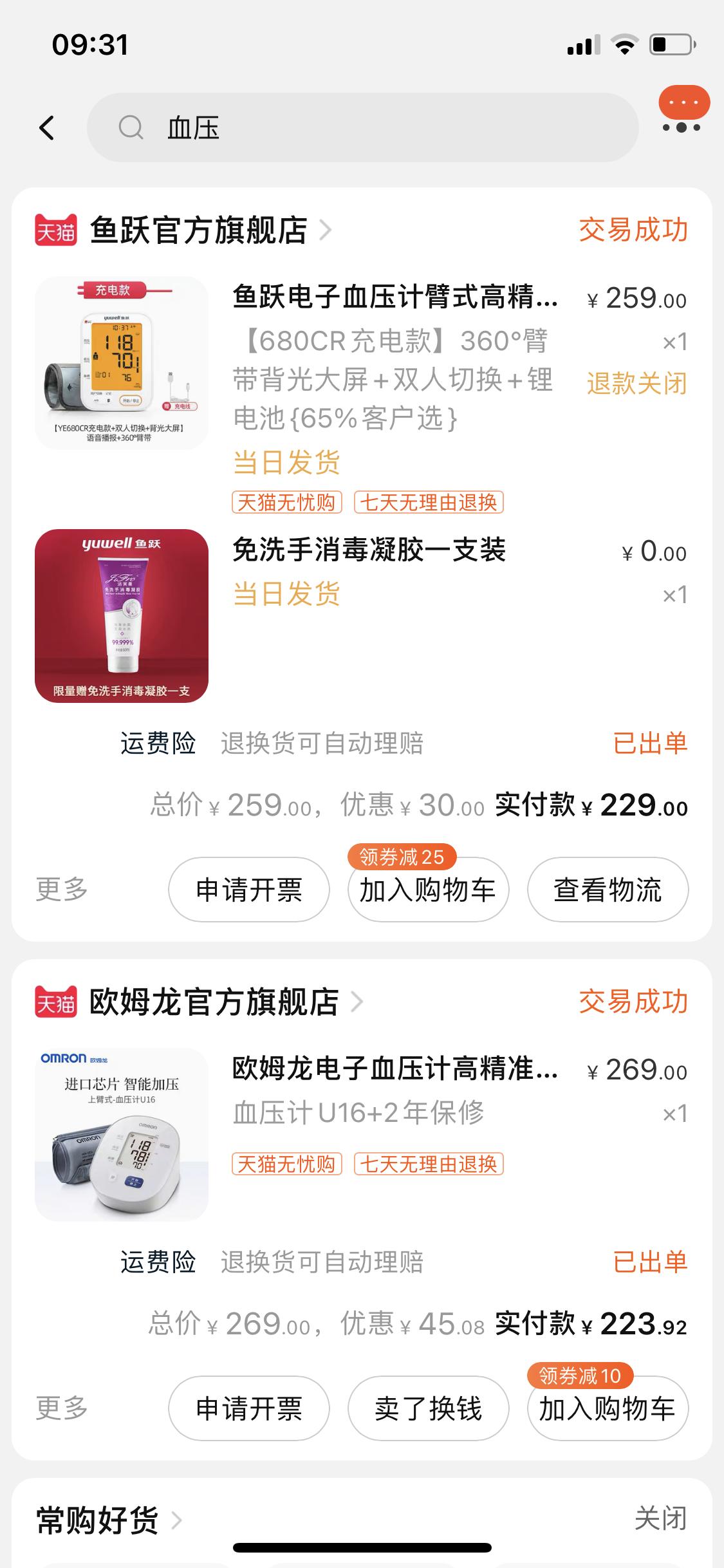Open the three-dot more options icon
Image resolution: width=724 pixels, height=1568 pixels.
[683, 113]
